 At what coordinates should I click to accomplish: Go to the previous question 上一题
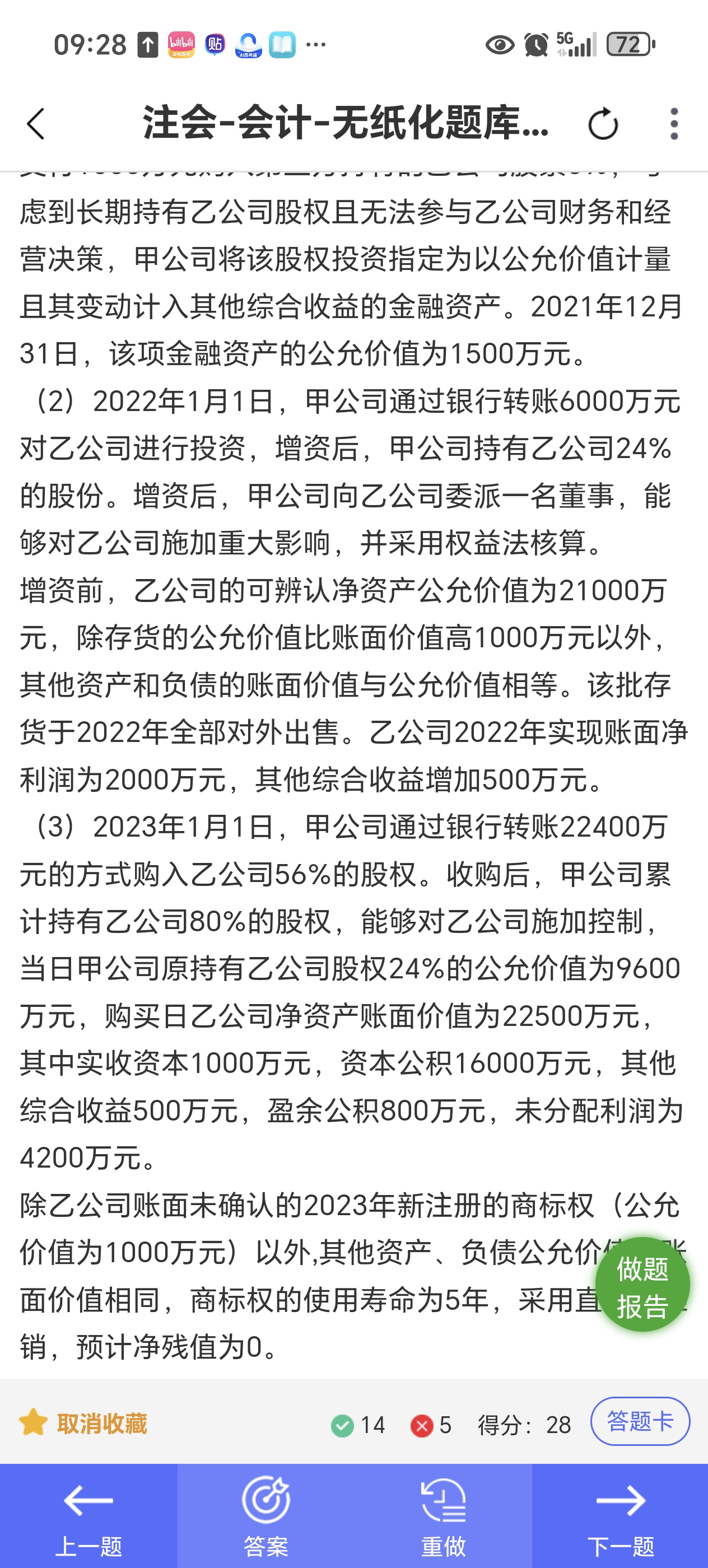coord(89,1516)
